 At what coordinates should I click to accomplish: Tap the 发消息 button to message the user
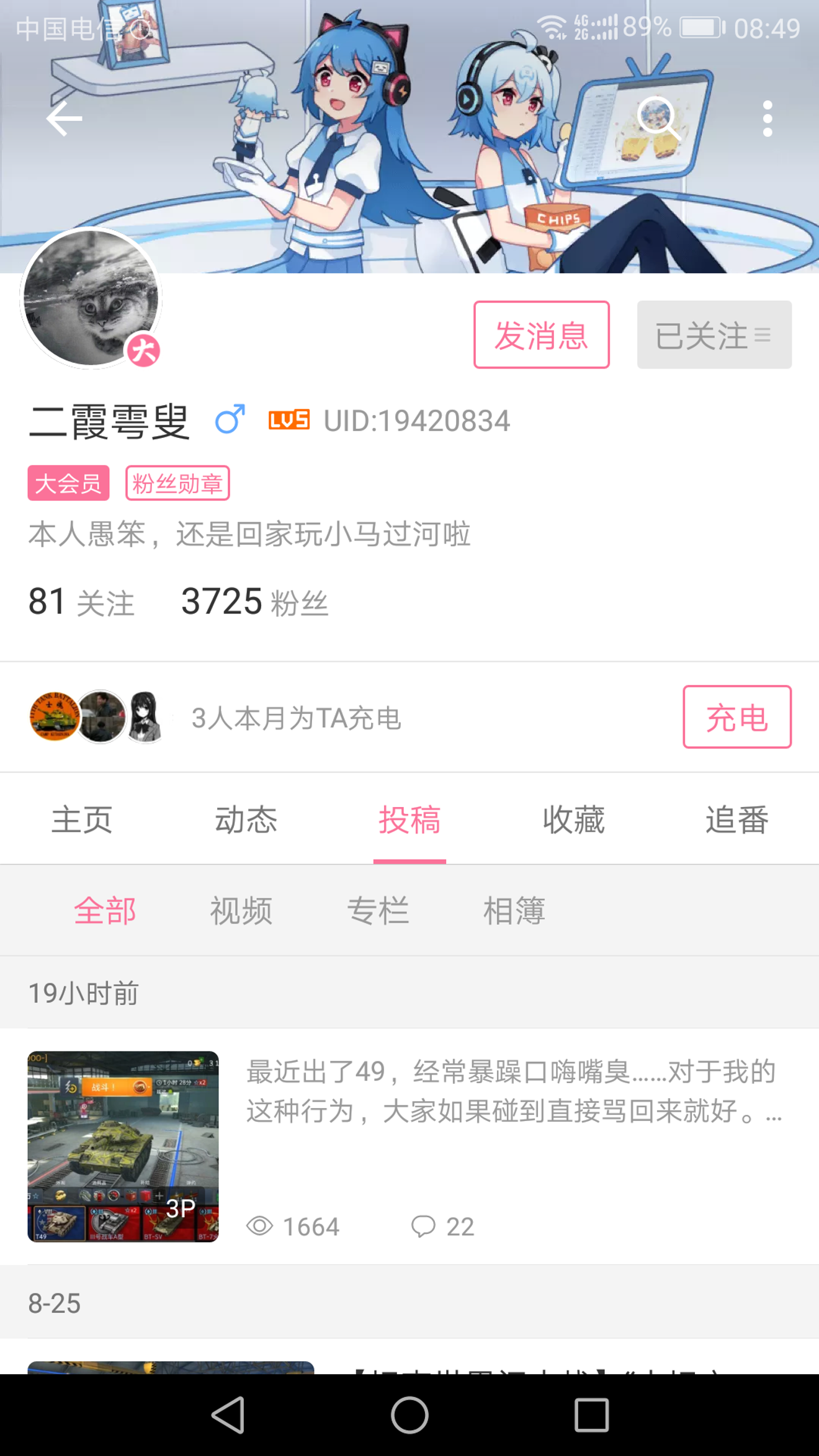point(541,335)
